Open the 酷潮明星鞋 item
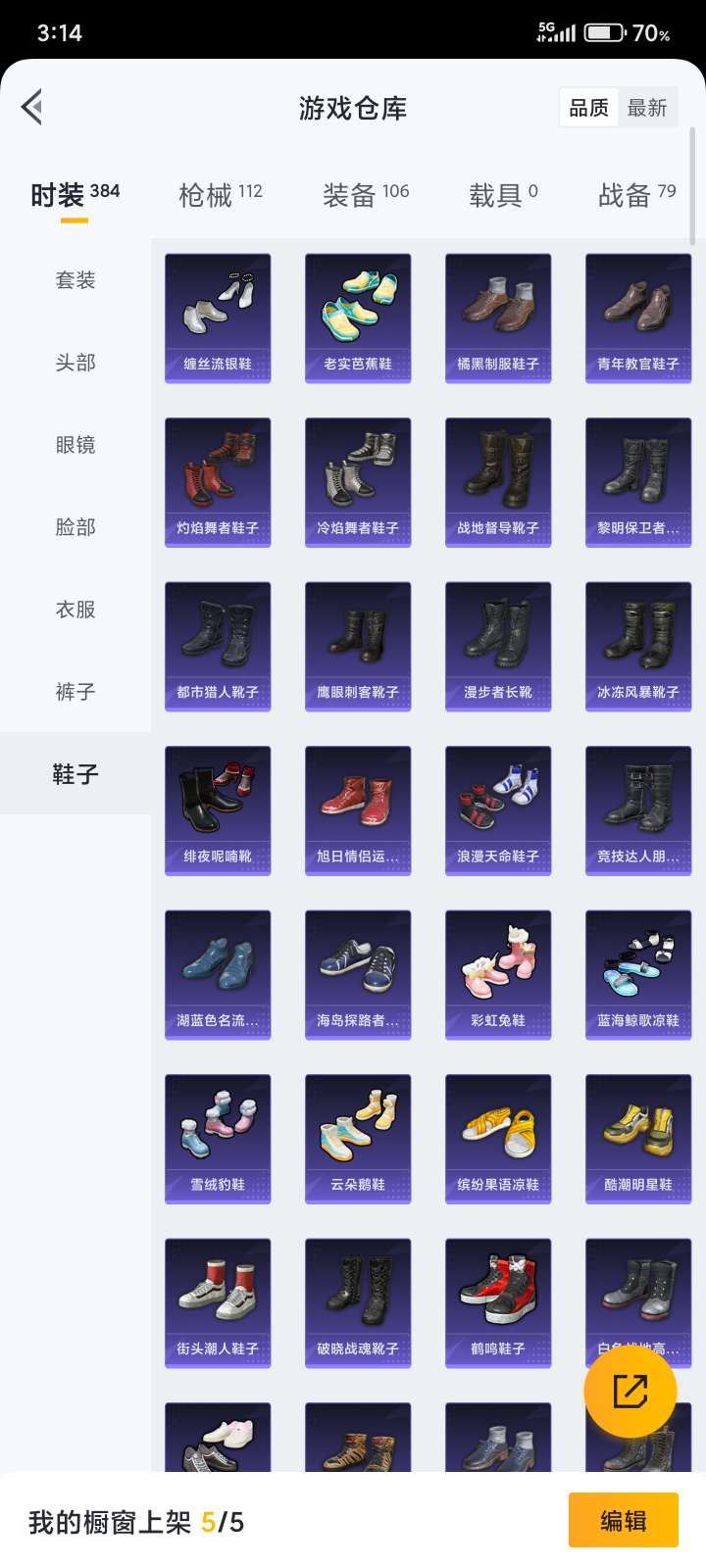 (x=638, y=1139)
